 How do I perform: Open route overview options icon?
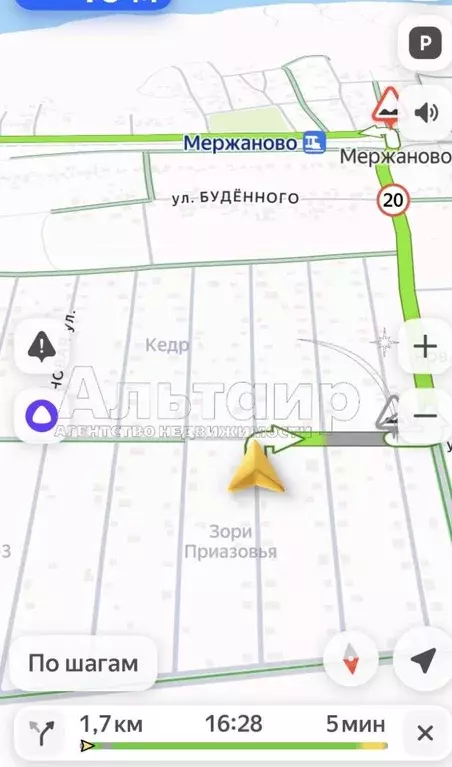pos(42,733)
